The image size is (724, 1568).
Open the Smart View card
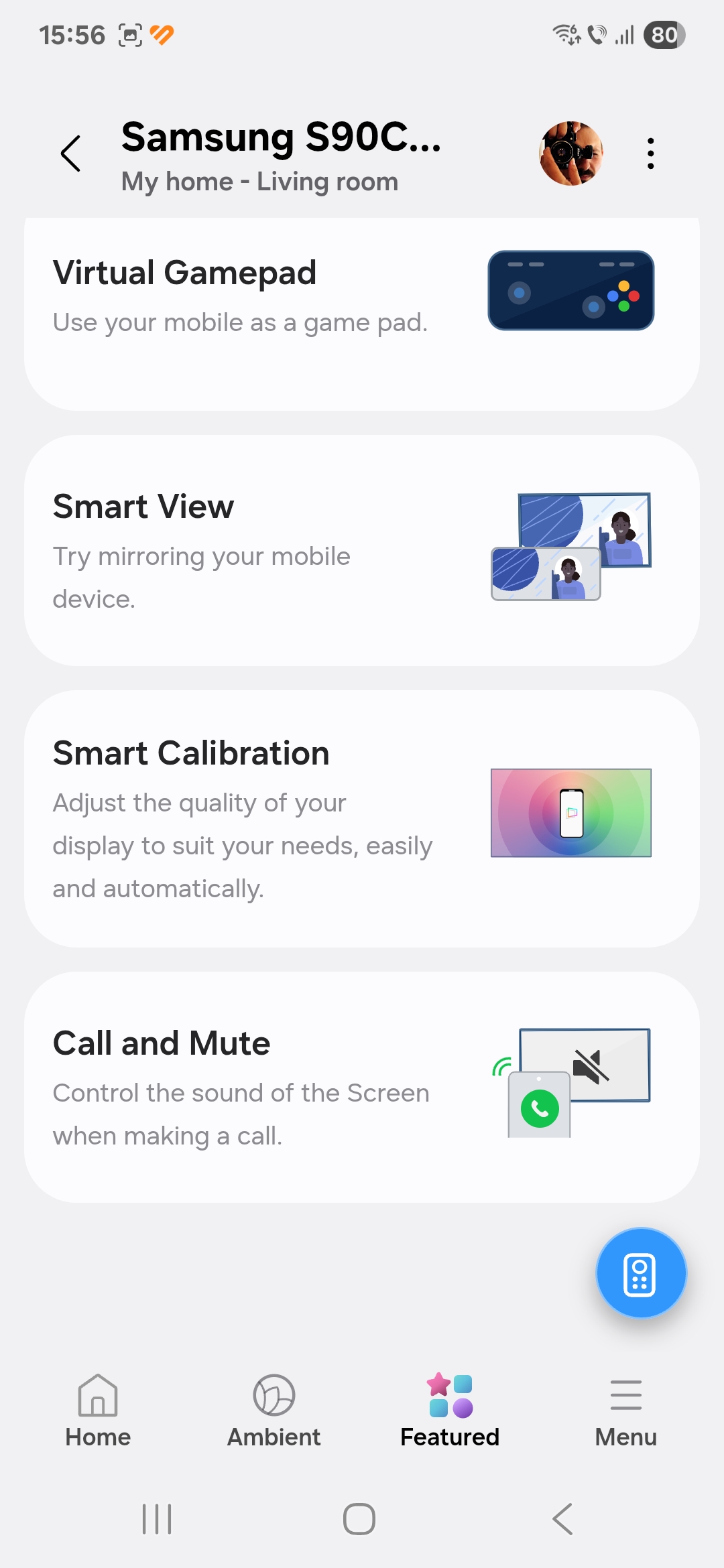(362, 550)
